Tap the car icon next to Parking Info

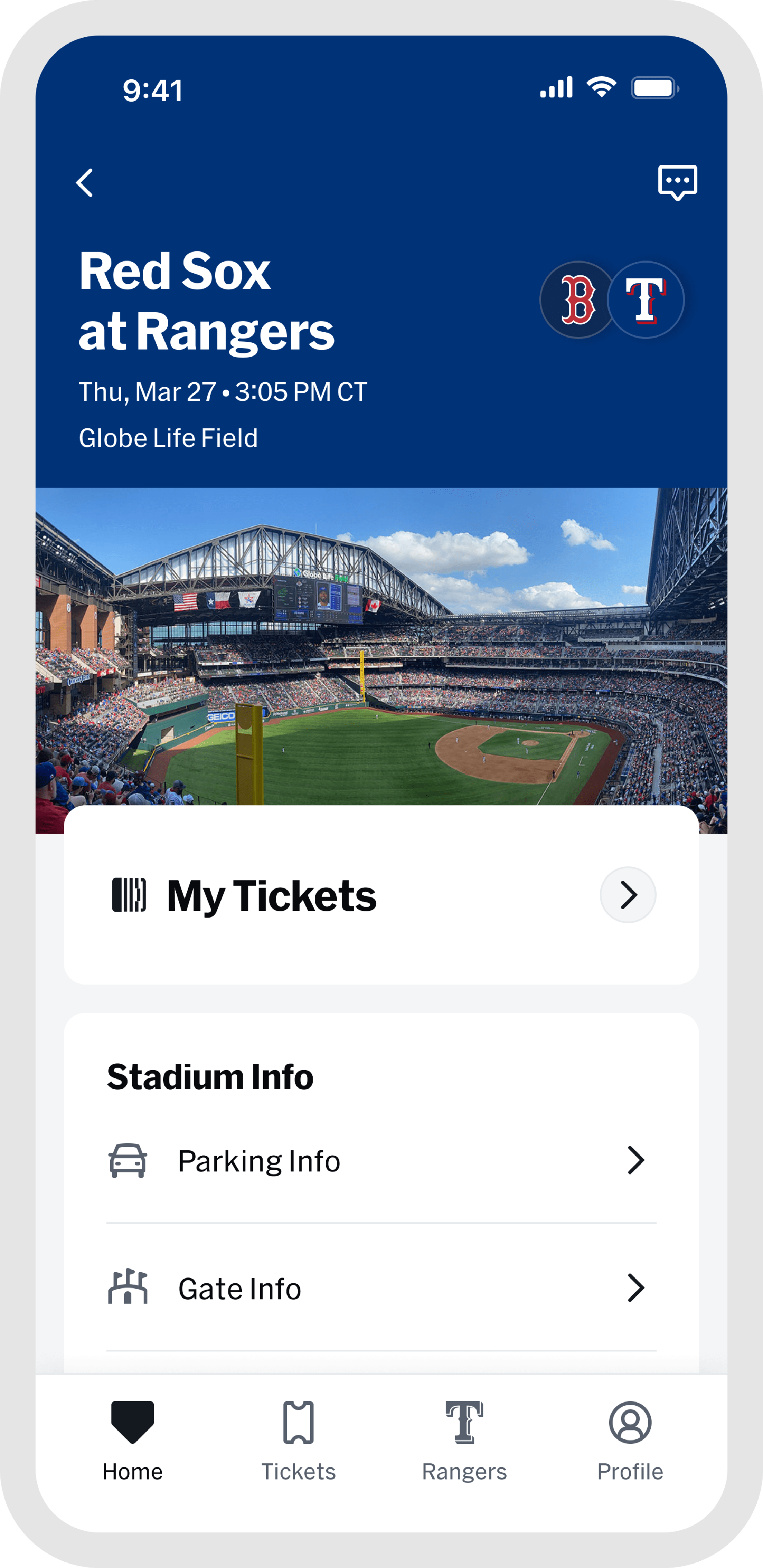tap(128, 1160)
